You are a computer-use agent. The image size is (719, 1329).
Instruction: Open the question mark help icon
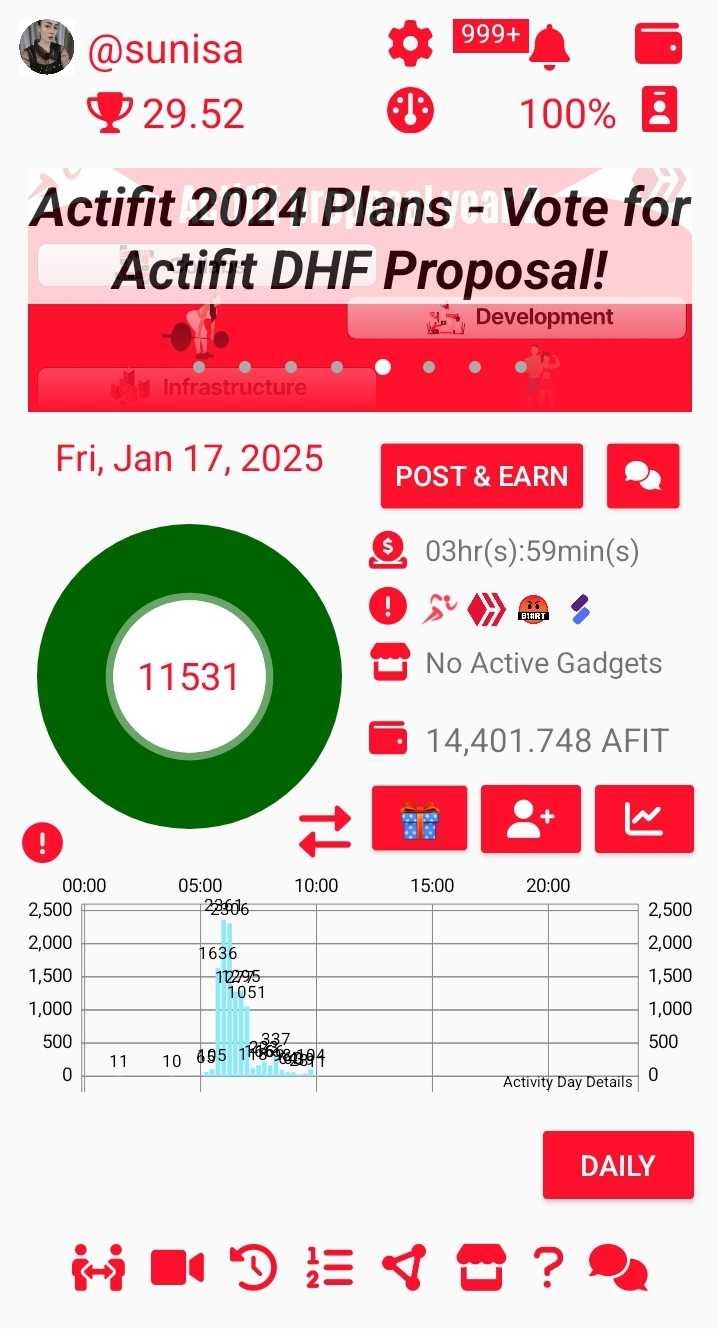point(548,1268)
